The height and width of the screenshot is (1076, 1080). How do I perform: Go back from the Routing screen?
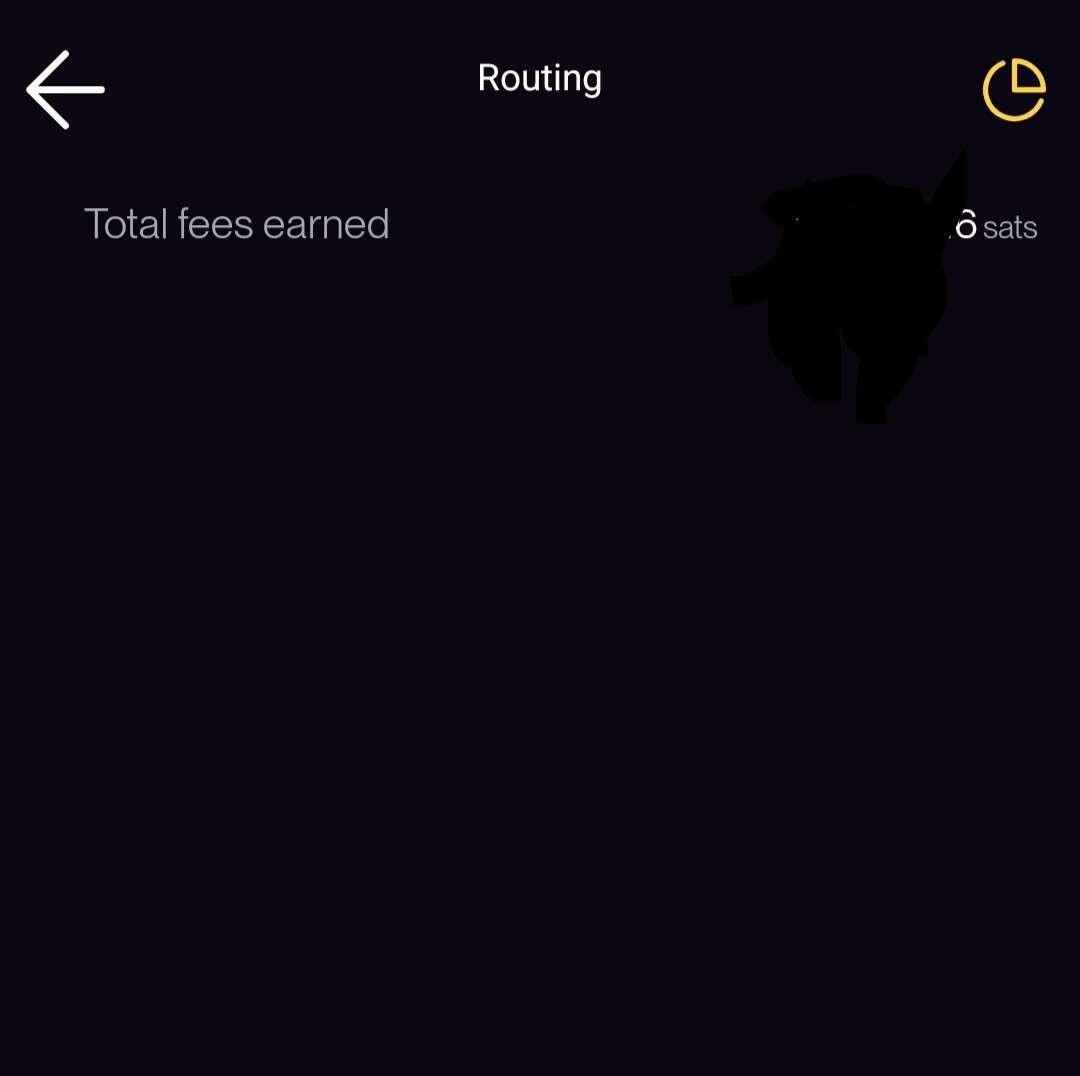[x=65, y=90]
